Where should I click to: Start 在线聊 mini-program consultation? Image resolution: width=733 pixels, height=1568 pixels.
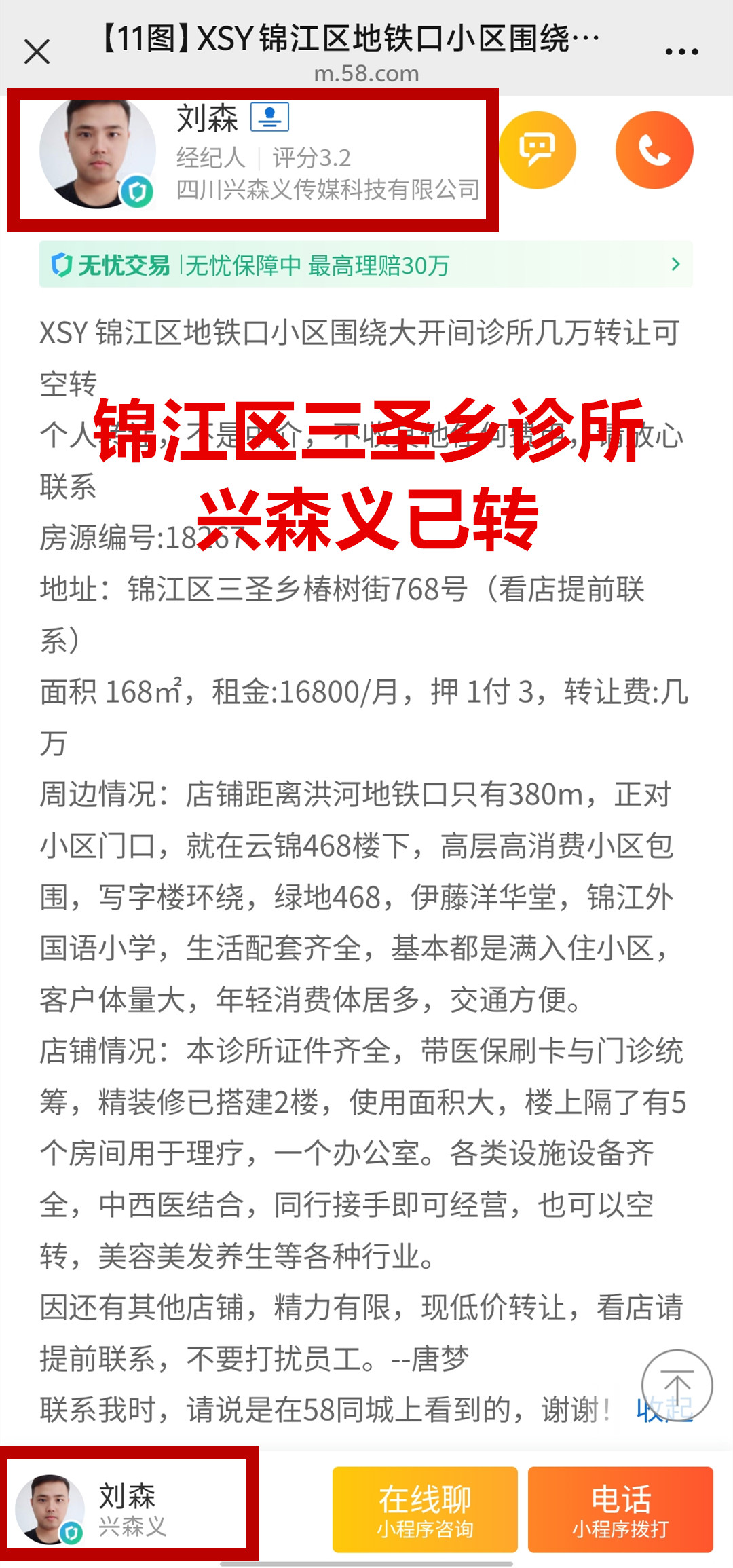pyautogui.click(x=425, y=1509)
